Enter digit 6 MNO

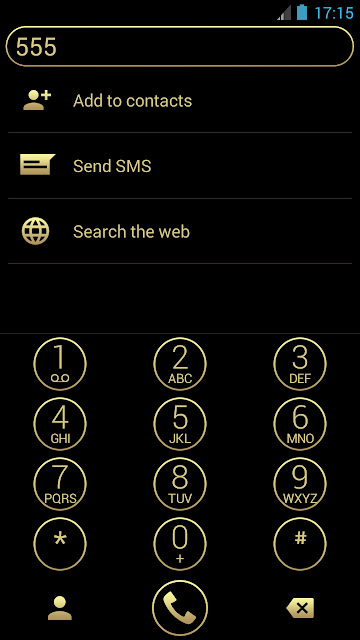pos(300,424)
